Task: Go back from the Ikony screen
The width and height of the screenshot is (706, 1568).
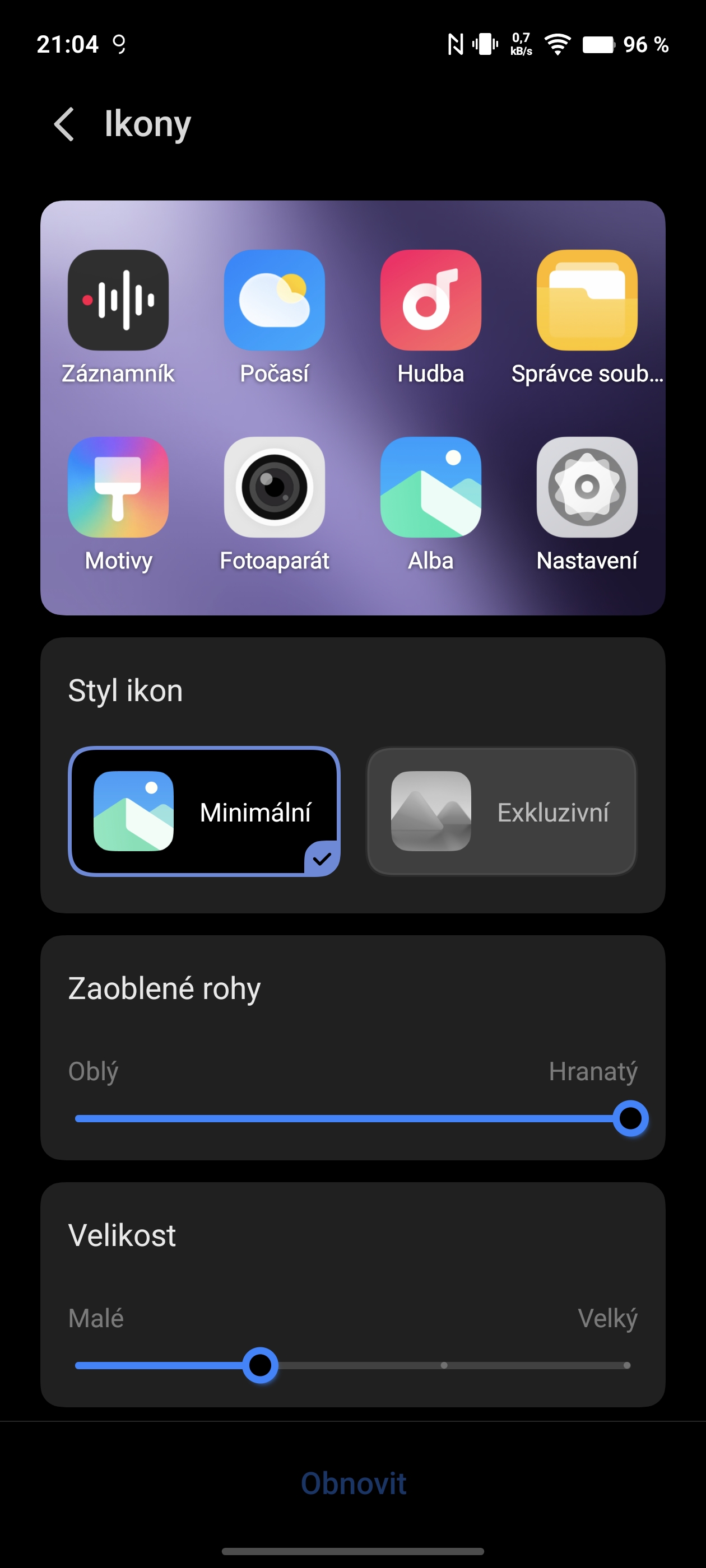Action: (x=64, y=124)
